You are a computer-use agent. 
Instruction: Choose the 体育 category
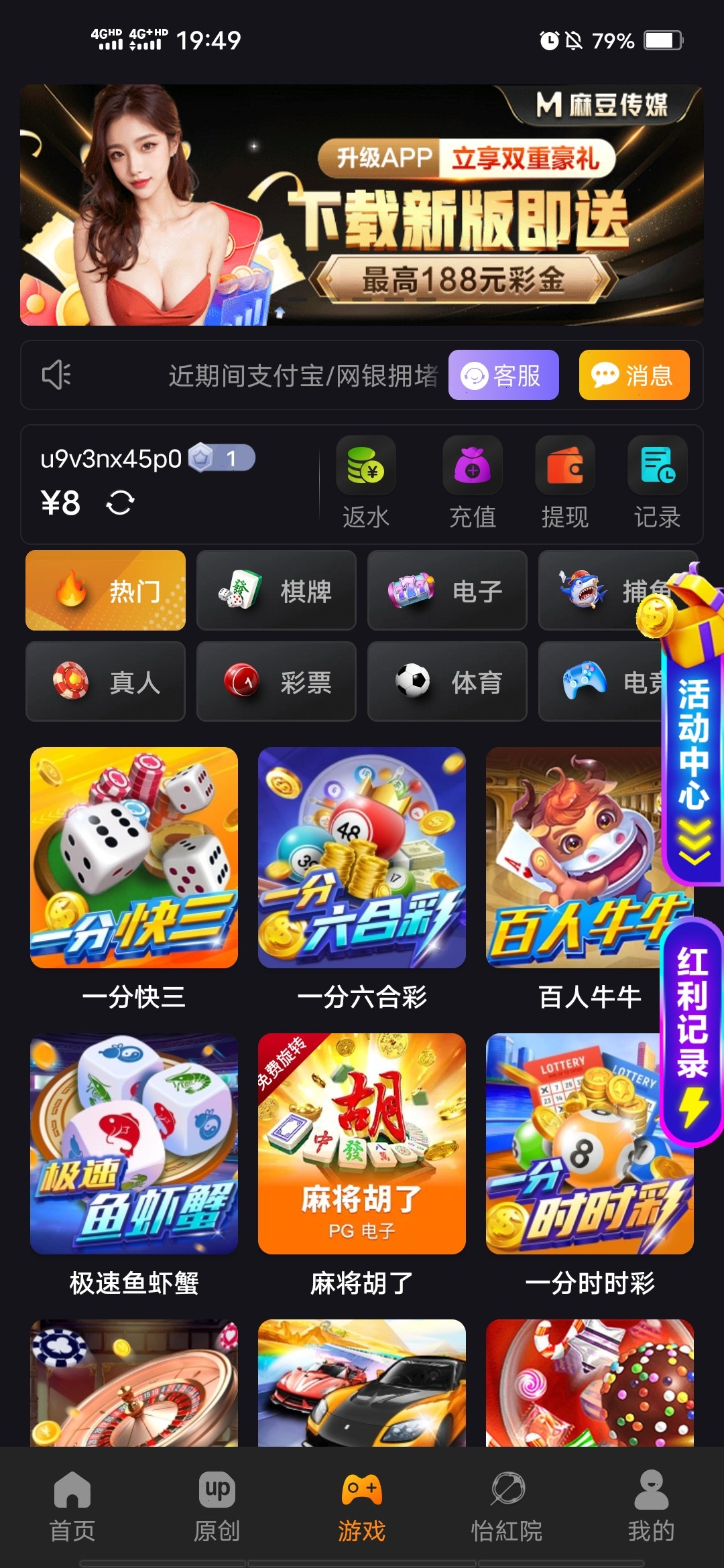pos(447,681)
